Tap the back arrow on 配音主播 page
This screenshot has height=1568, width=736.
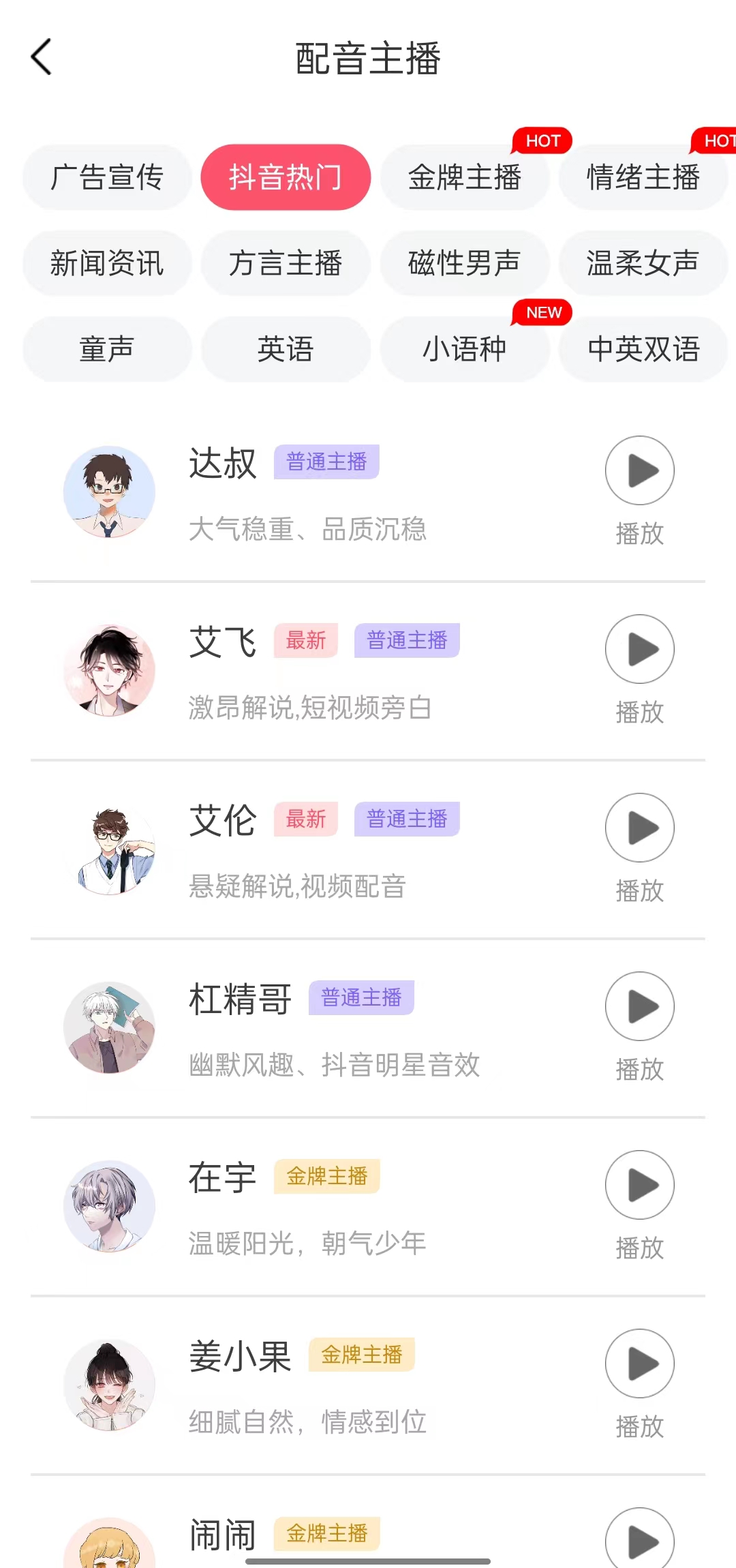pos(41,57)
